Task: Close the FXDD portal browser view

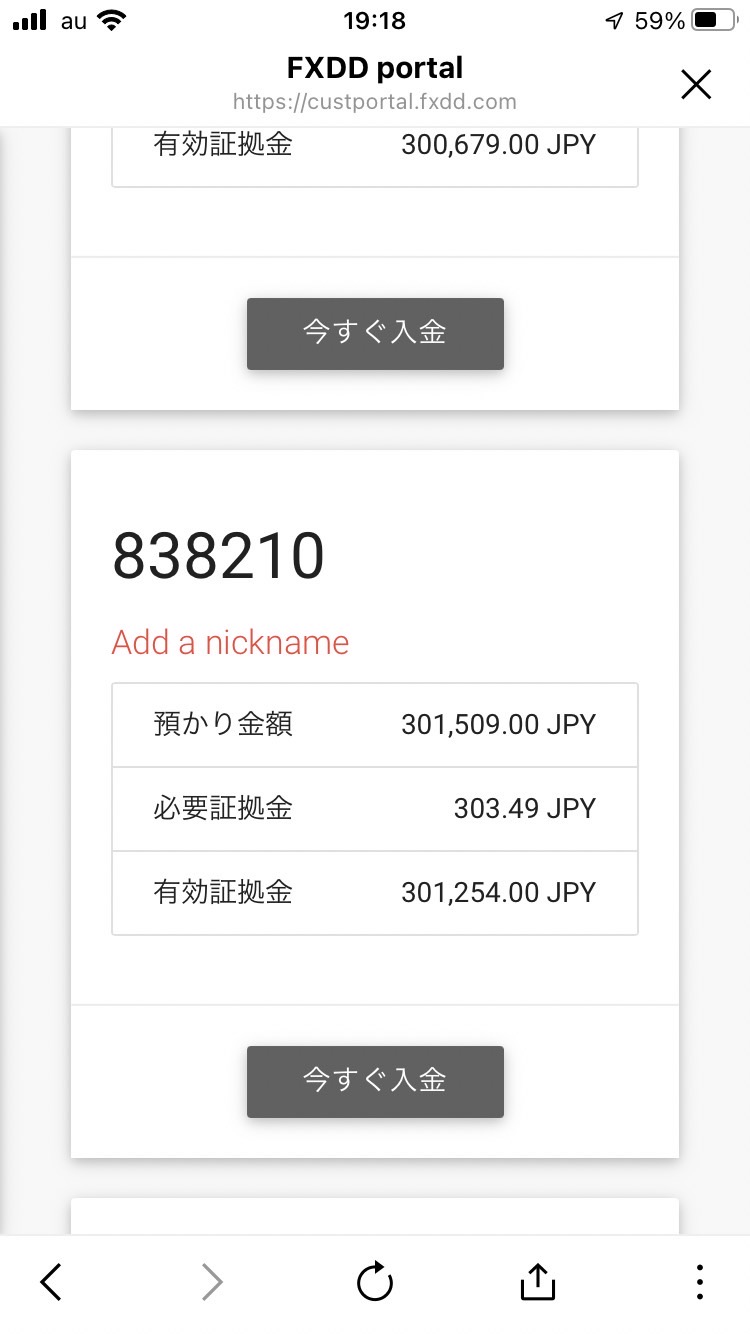Action: 696,85
